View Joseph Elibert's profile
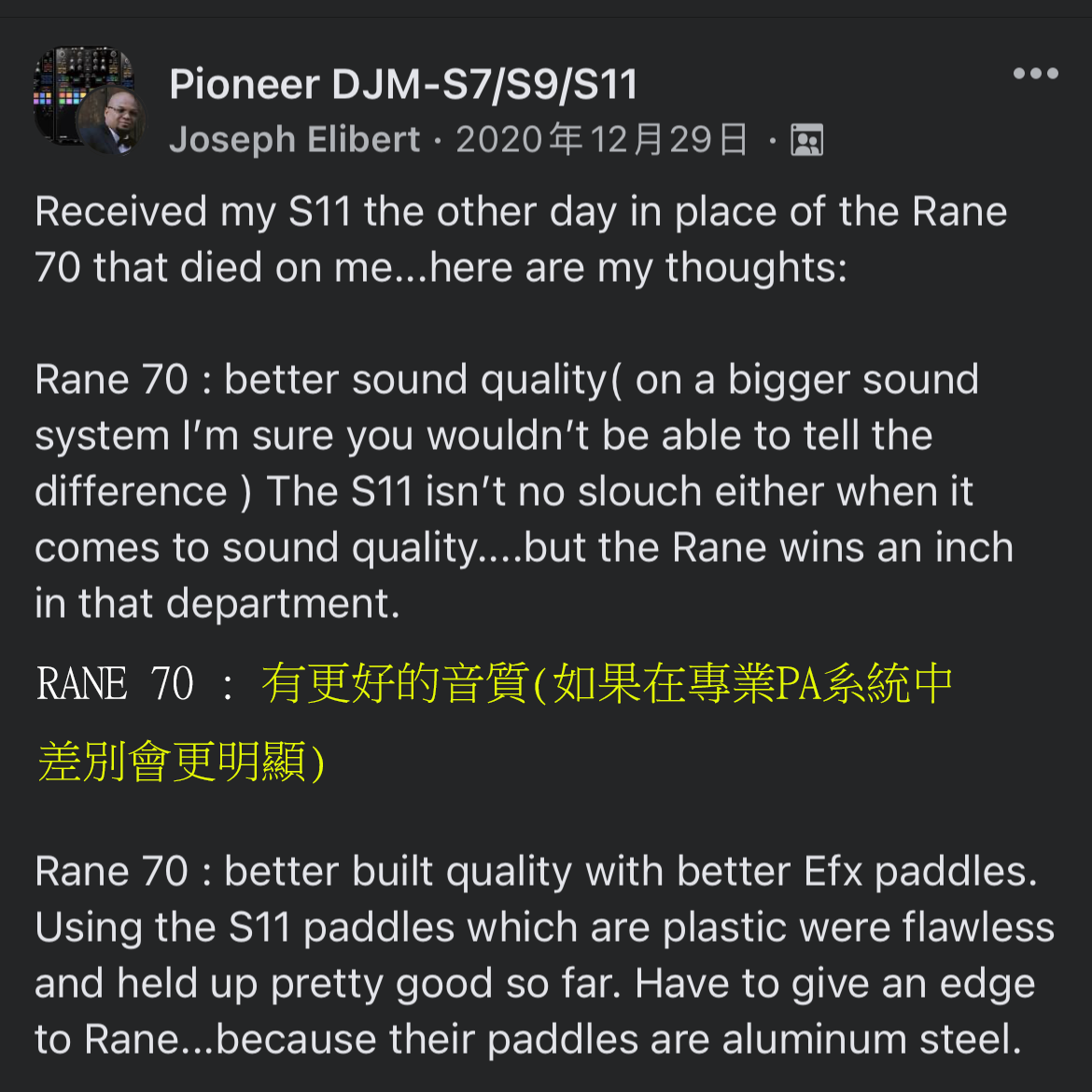Image resolution: width=1092 pixels, height=1092 pixels. (294, 140)
